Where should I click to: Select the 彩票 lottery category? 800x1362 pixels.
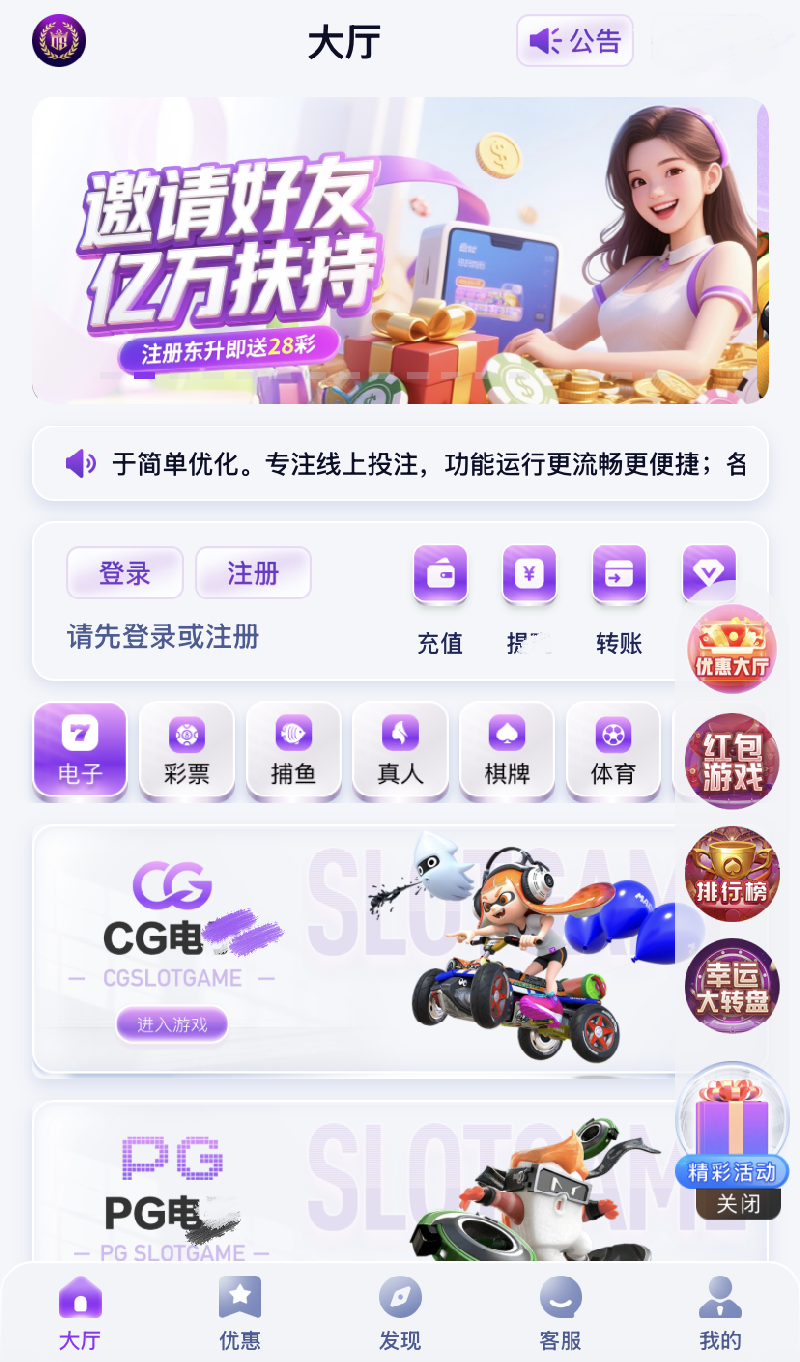click(x=186, y=750)
